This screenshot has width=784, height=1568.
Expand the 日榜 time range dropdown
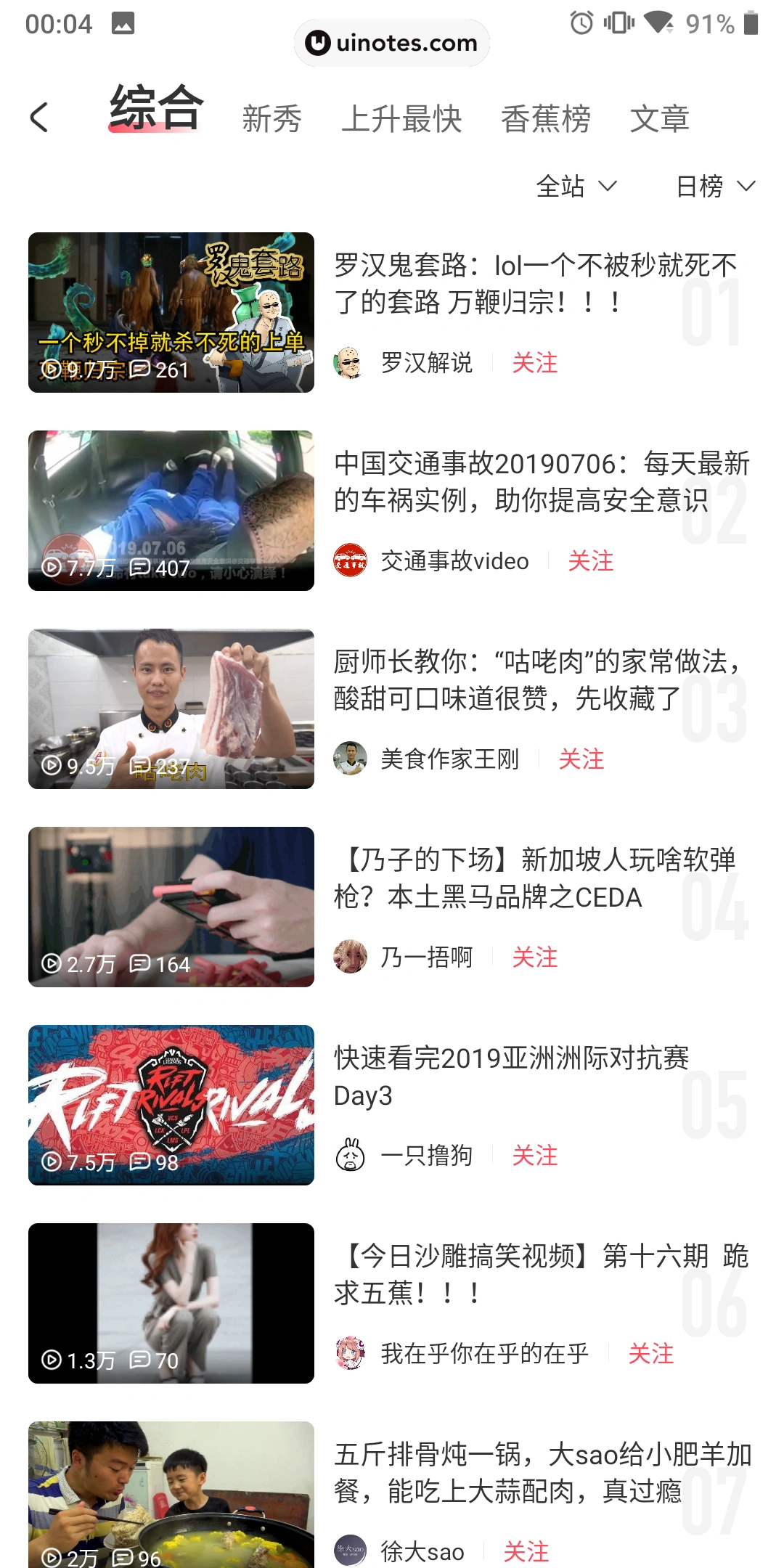(715, 187)
